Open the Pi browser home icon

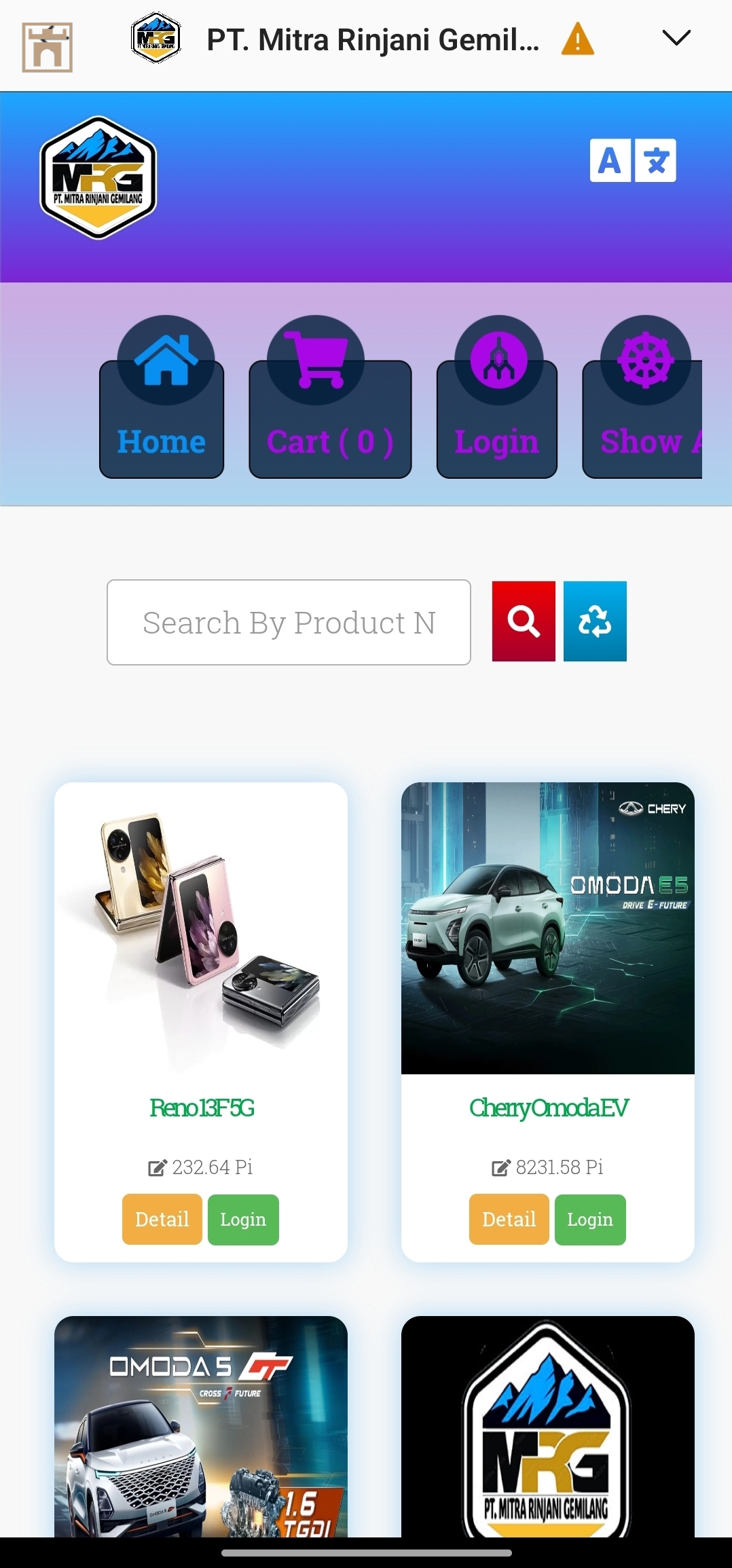tap(47, 47)
